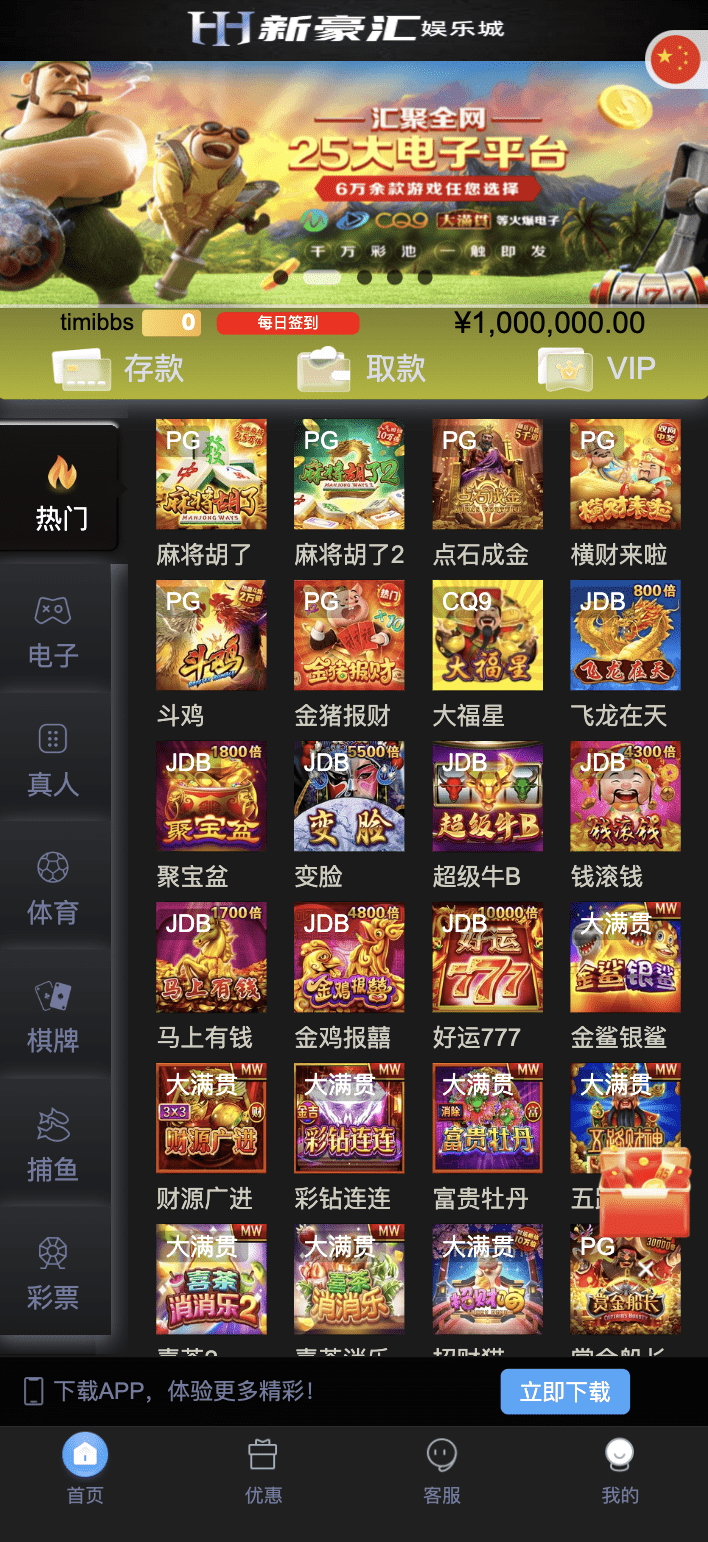Dismiss the floating red envelope
This screenshot has height=1542, width=708.
(x=646, y=1269)
